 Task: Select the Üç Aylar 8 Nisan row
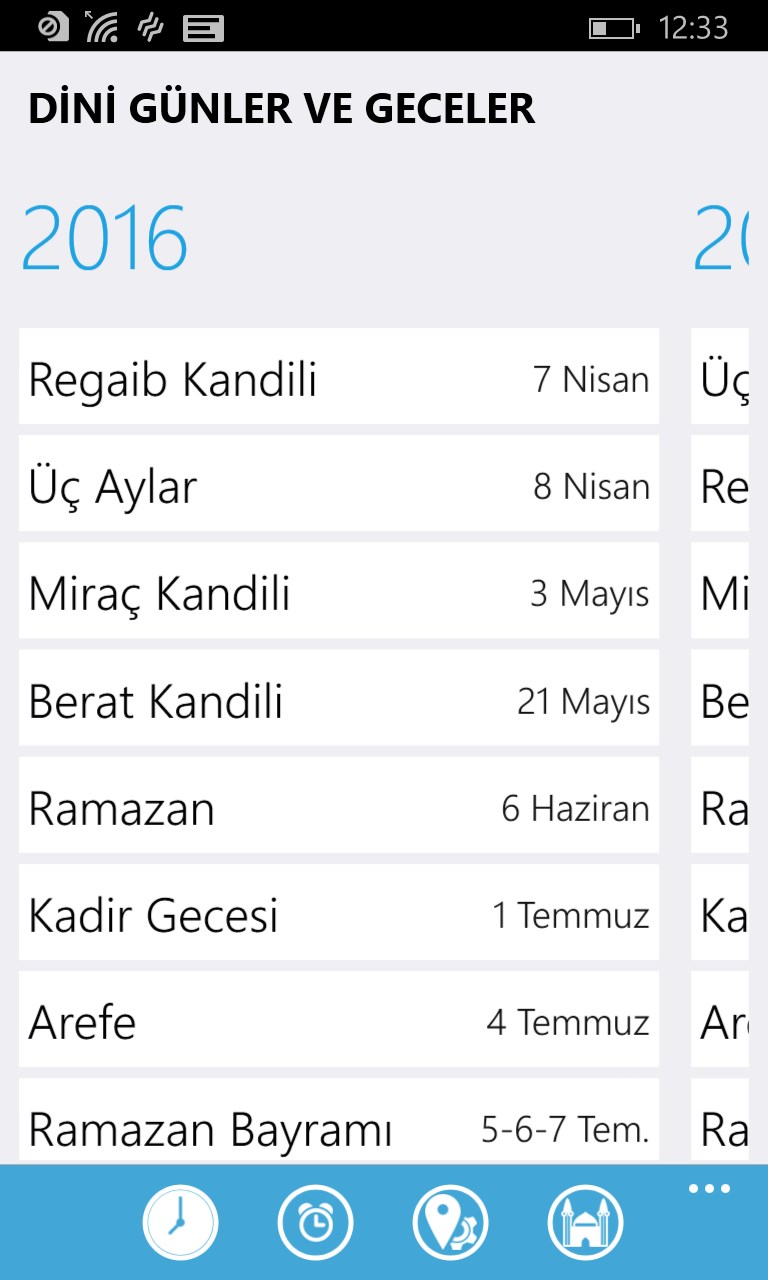click(x=338, y=484)
